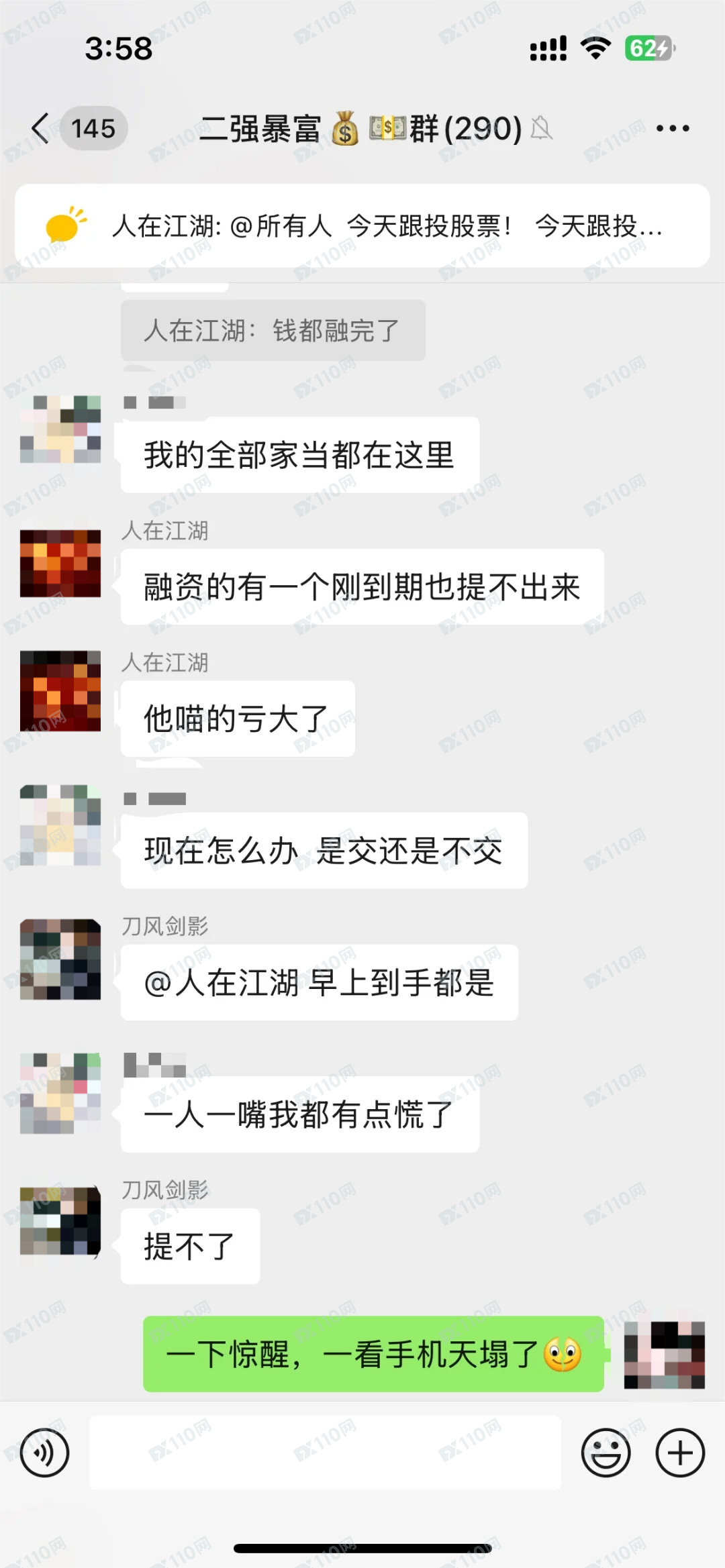Tap the message text input field

325,1453
